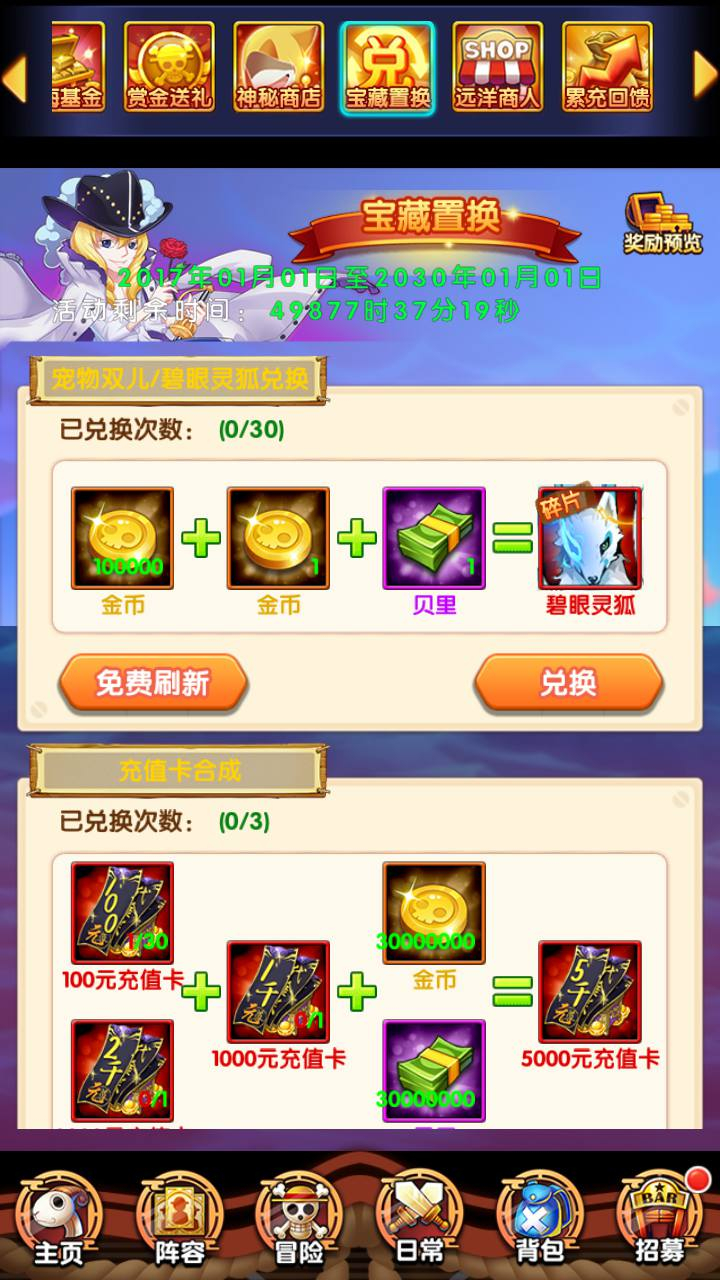Open the 远洋商人 shop tab
This screenshot has width=720, height=1280.
pyautogui.click(x=498, y=67)
